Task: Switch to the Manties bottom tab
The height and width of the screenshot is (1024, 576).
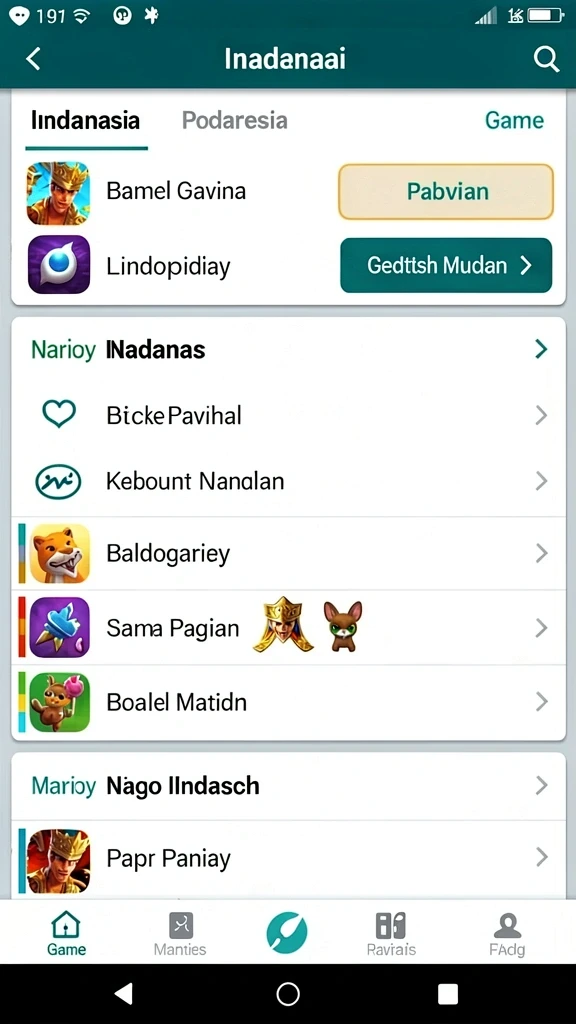Action: pos(180,934)
